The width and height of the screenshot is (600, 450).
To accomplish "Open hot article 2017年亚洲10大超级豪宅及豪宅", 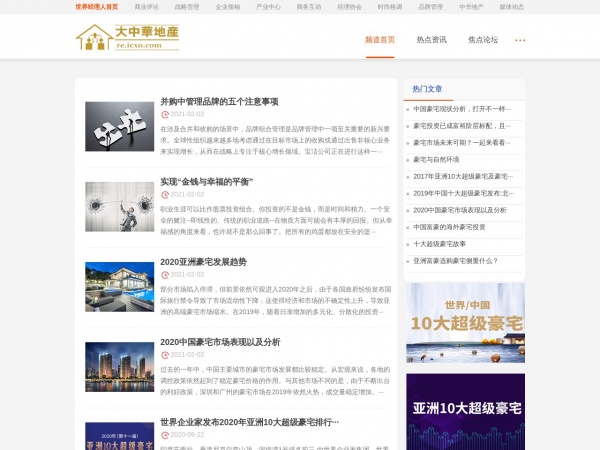I will (461, 176).
